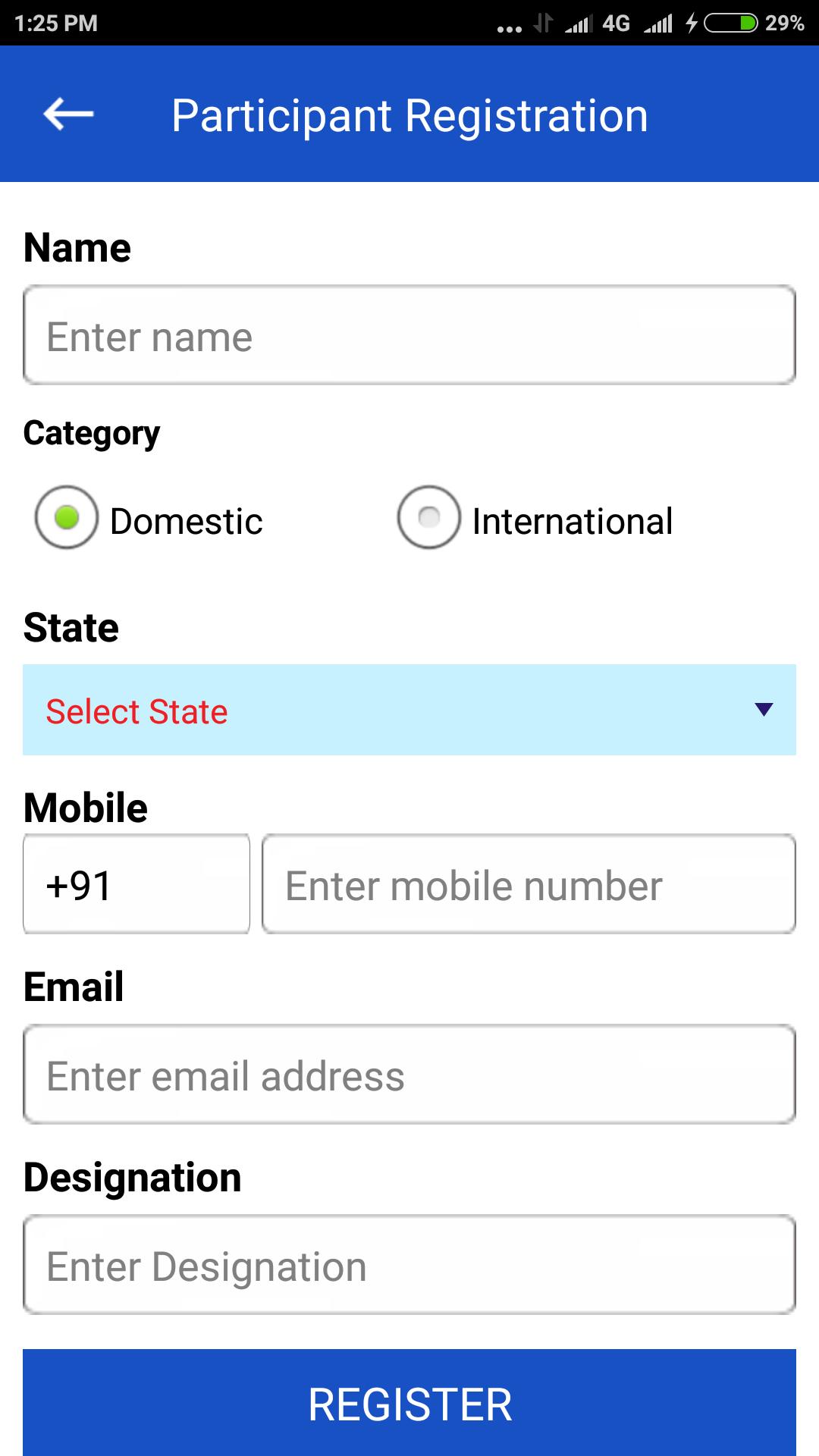This screenshot has width=819, height=1456.
Task: Expand the Select State dropdown
Action: (409, 711)
